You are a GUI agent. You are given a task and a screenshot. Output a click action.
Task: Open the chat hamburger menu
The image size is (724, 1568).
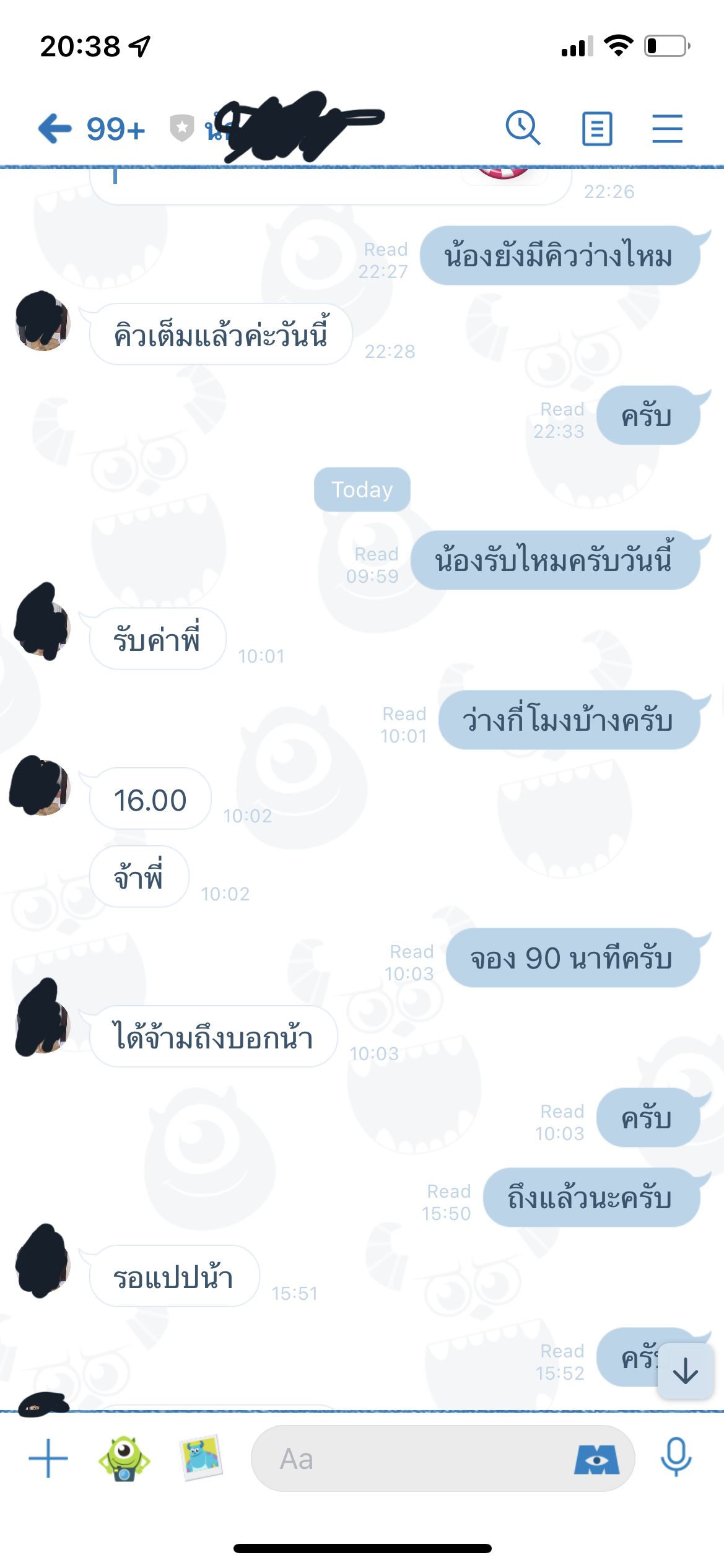667,129
